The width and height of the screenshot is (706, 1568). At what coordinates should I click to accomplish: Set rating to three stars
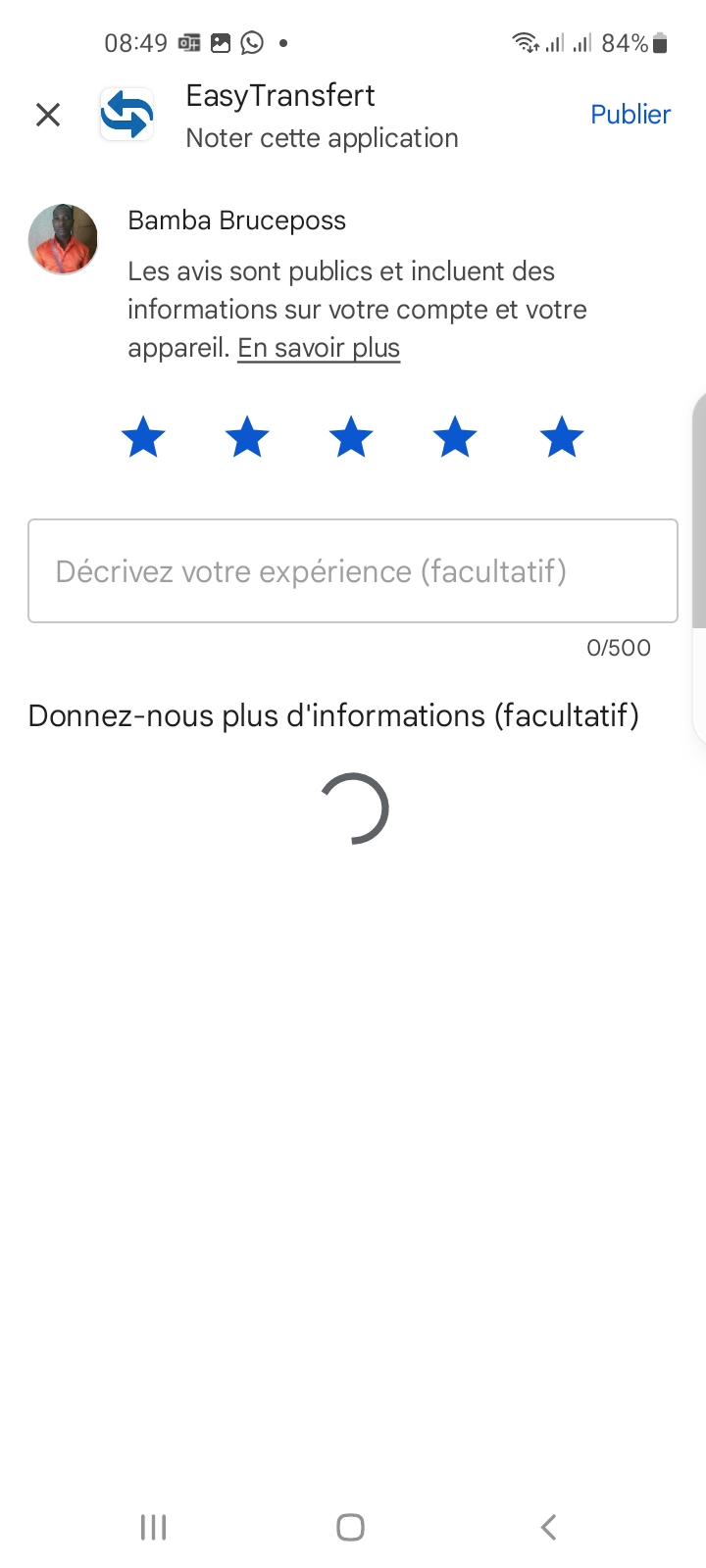point(351,437)
